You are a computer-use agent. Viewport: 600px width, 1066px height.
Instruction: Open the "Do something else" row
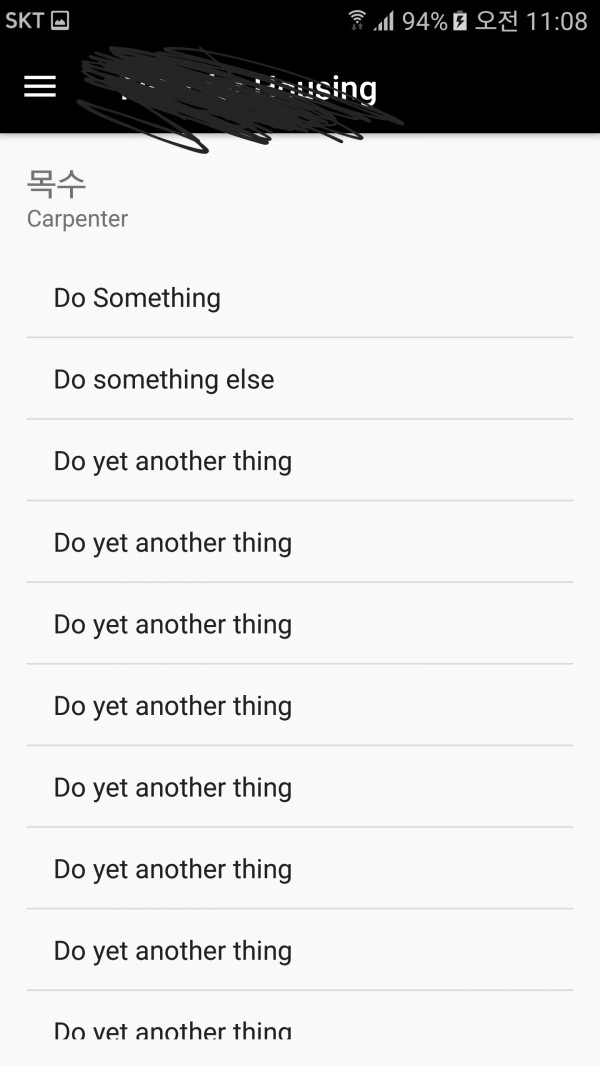300,379
